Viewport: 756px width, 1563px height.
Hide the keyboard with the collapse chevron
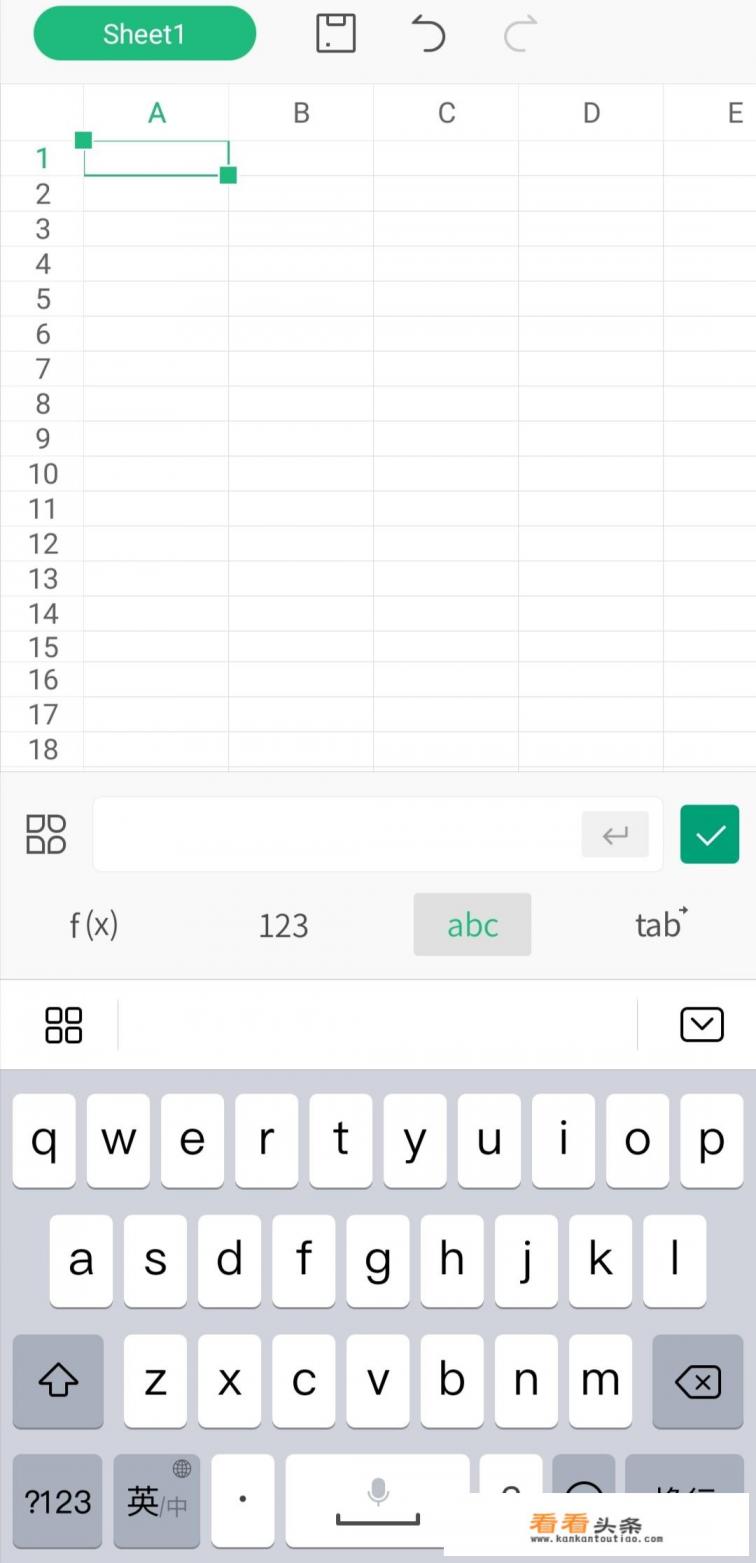click(x=701, y=1024)
